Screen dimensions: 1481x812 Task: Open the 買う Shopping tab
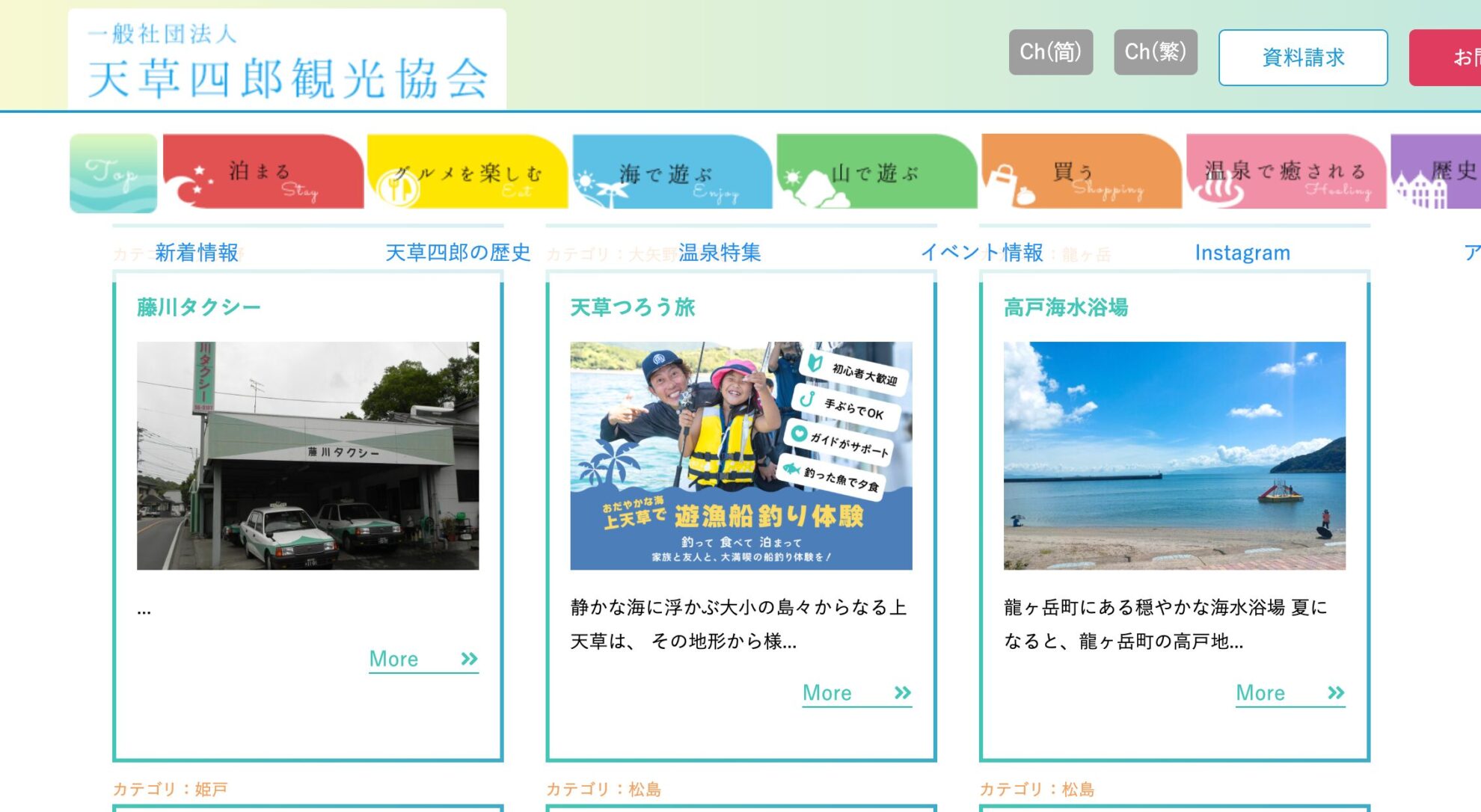point(1080,172)
